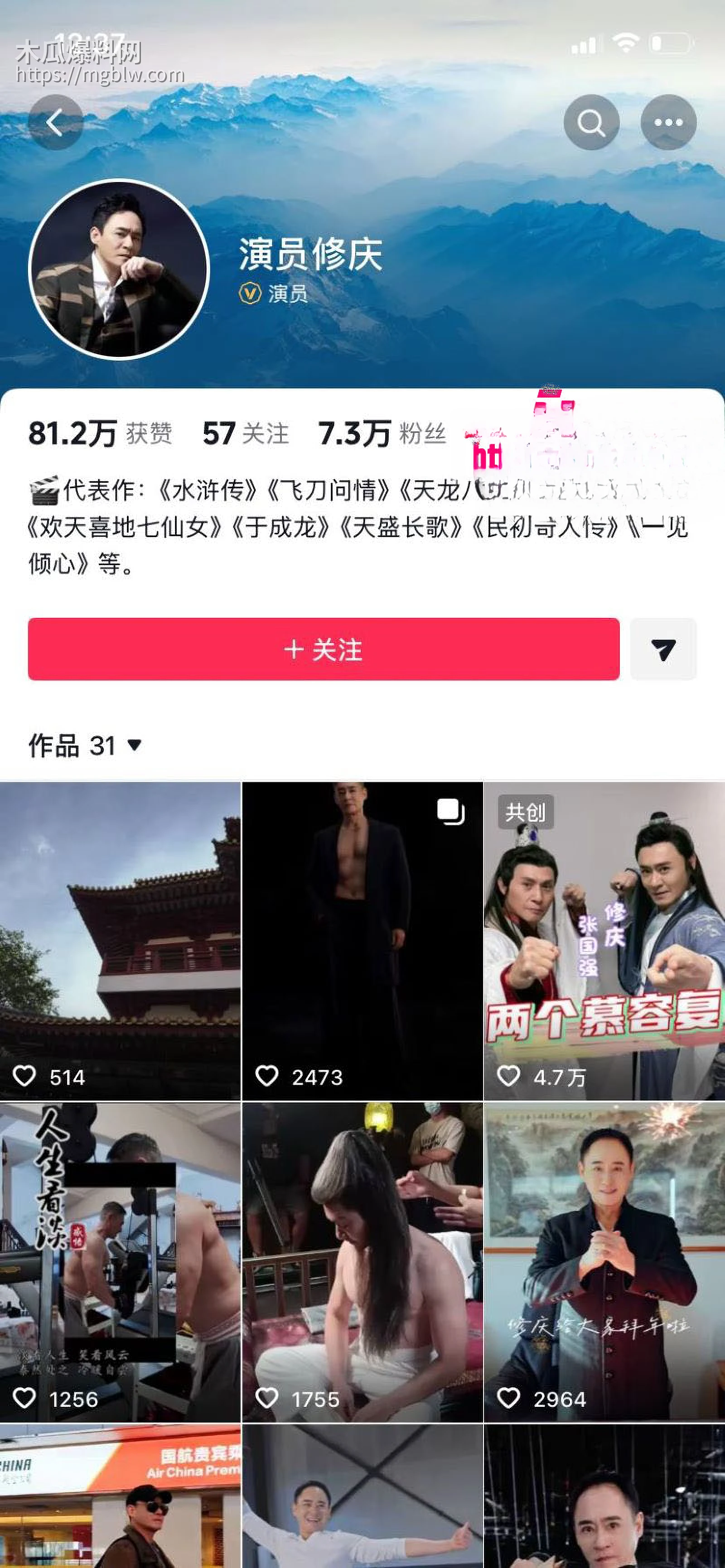Viewport: 725px width, 1568px height.
Task: Click the heart icon on the 4.7万 video
Action: click(509, 1077)
